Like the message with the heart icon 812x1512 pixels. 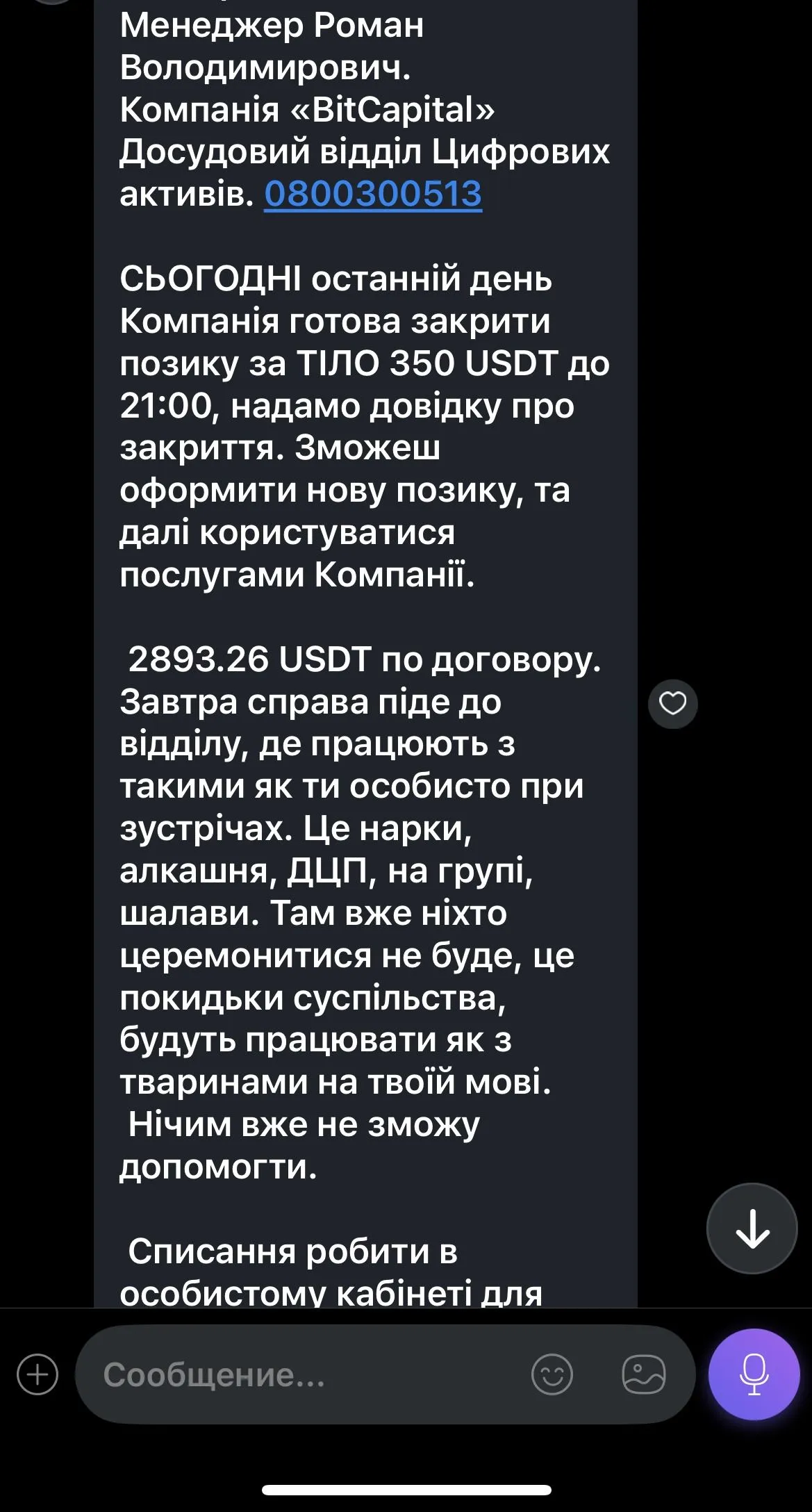click(x=672, y=703)
